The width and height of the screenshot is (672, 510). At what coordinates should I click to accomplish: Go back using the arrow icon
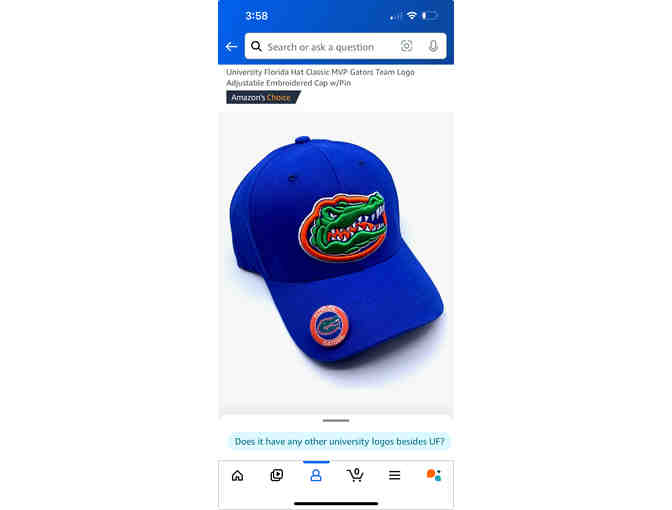tap(231, 47)
